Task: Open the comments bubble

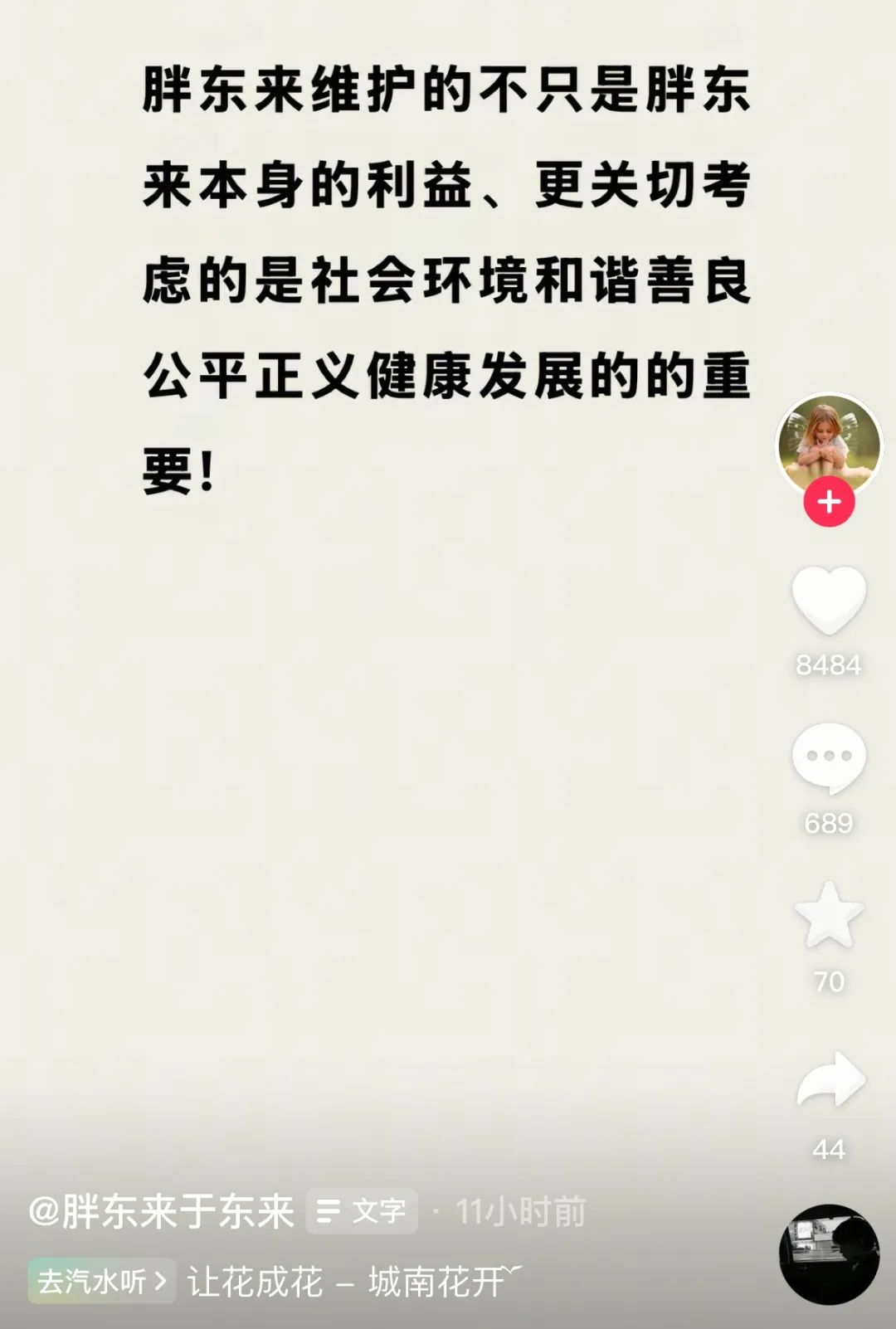Action: pyautogui.click(x=829, y=757)
